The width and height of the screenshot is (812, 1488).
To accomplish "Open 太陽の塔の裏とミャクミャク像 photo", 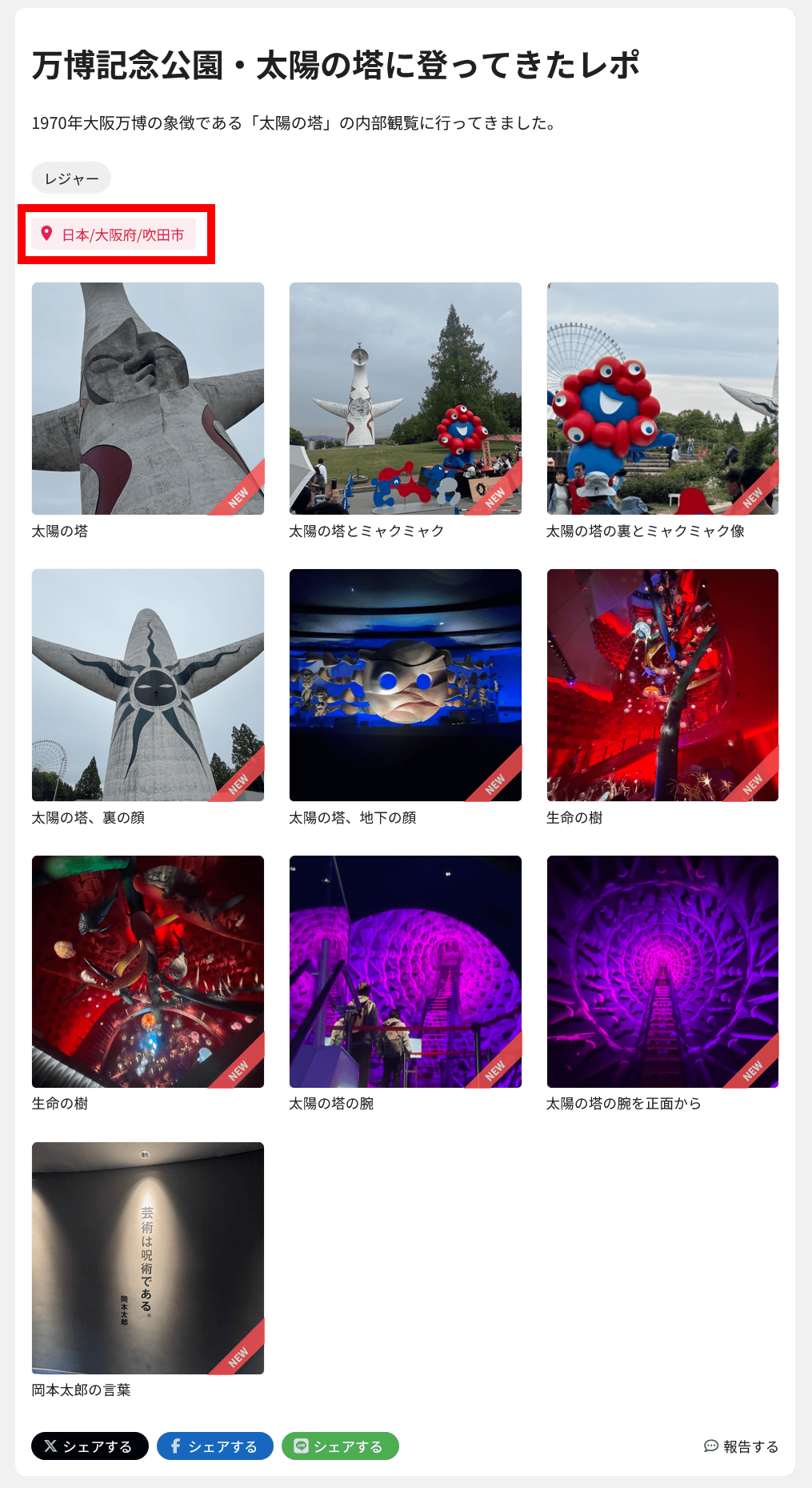I will pyautogui.click(x=662, y=399).
